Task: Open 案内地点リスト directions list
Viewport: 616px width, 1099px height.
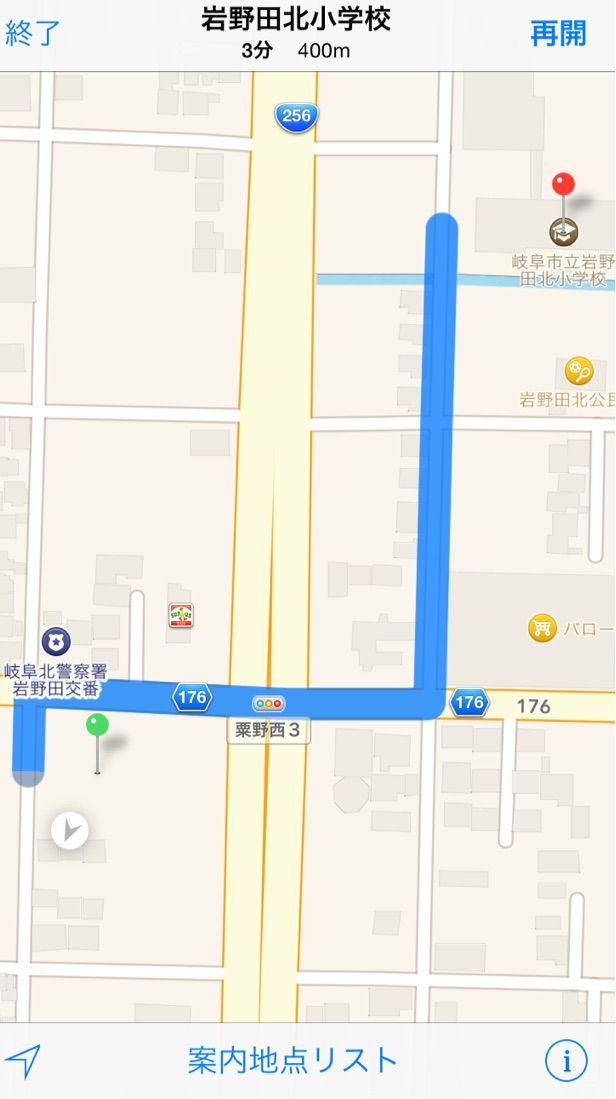Action: 292,1060
